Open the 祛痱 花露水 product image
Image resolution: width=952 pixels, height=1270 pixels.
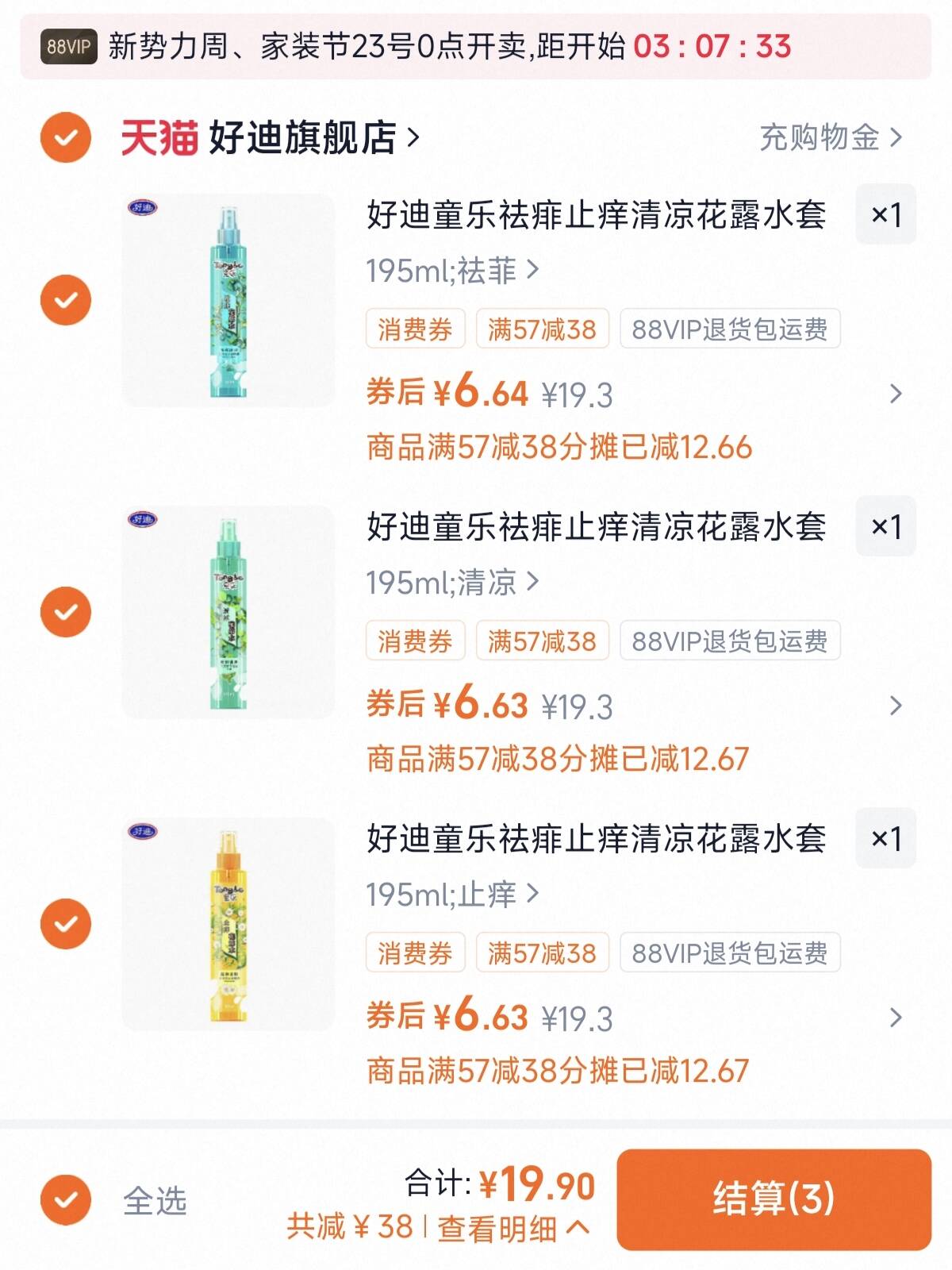228,300
